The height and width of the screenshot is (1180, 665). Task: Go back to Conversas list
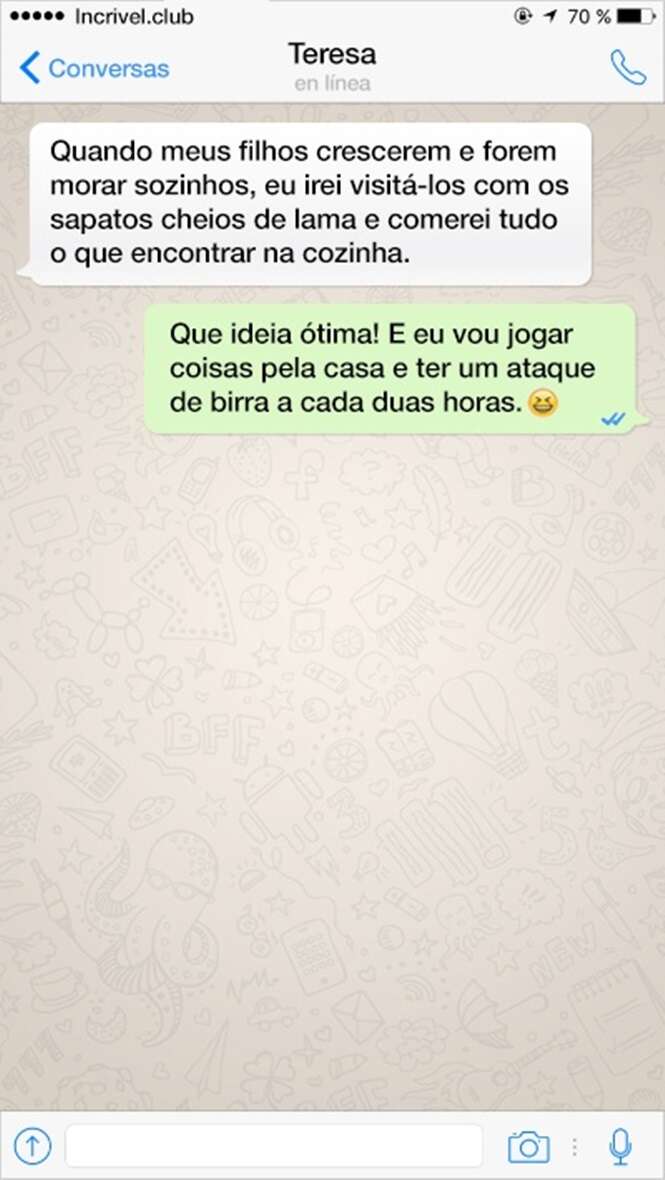point(94,68)
